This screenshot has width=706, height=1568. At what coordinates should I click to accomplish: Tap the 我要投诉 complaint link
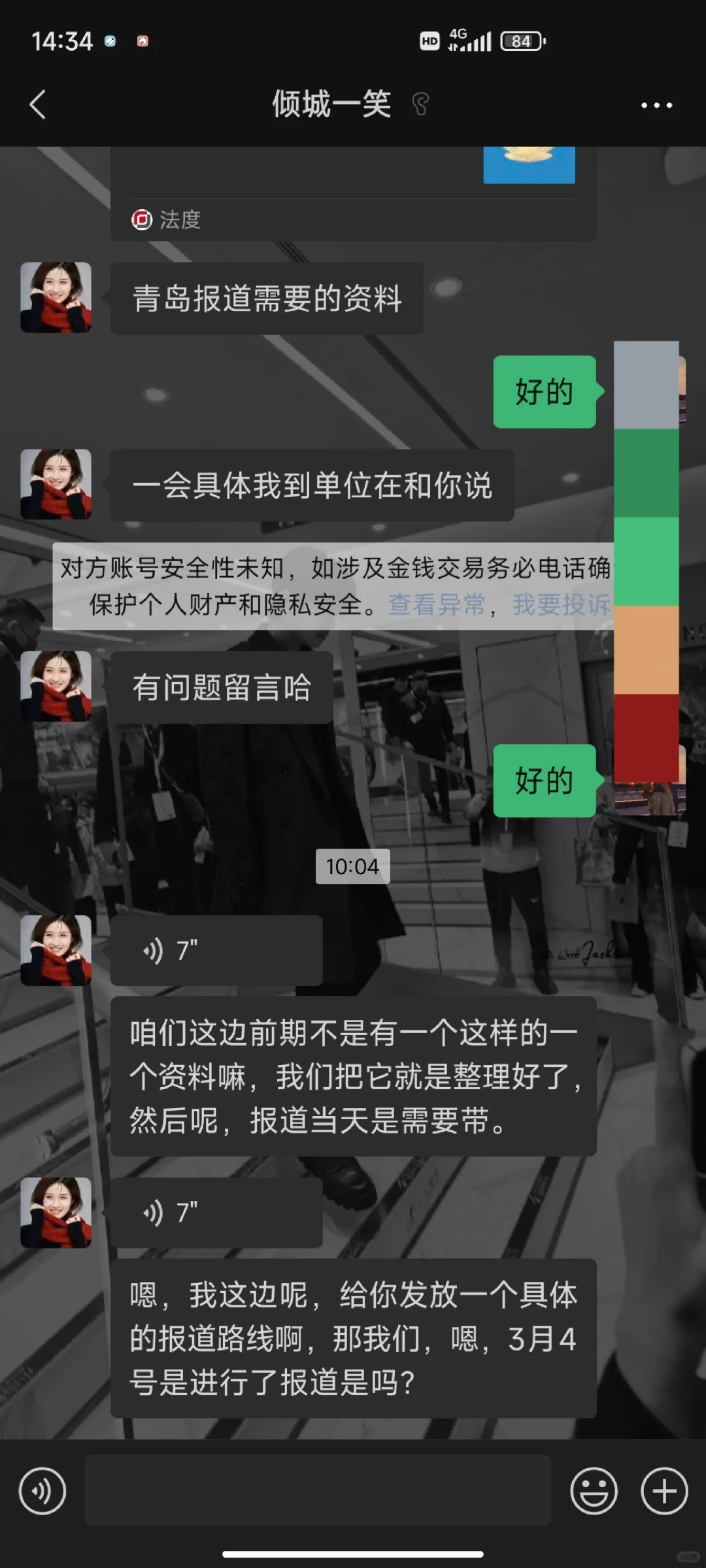coord(561,604)
